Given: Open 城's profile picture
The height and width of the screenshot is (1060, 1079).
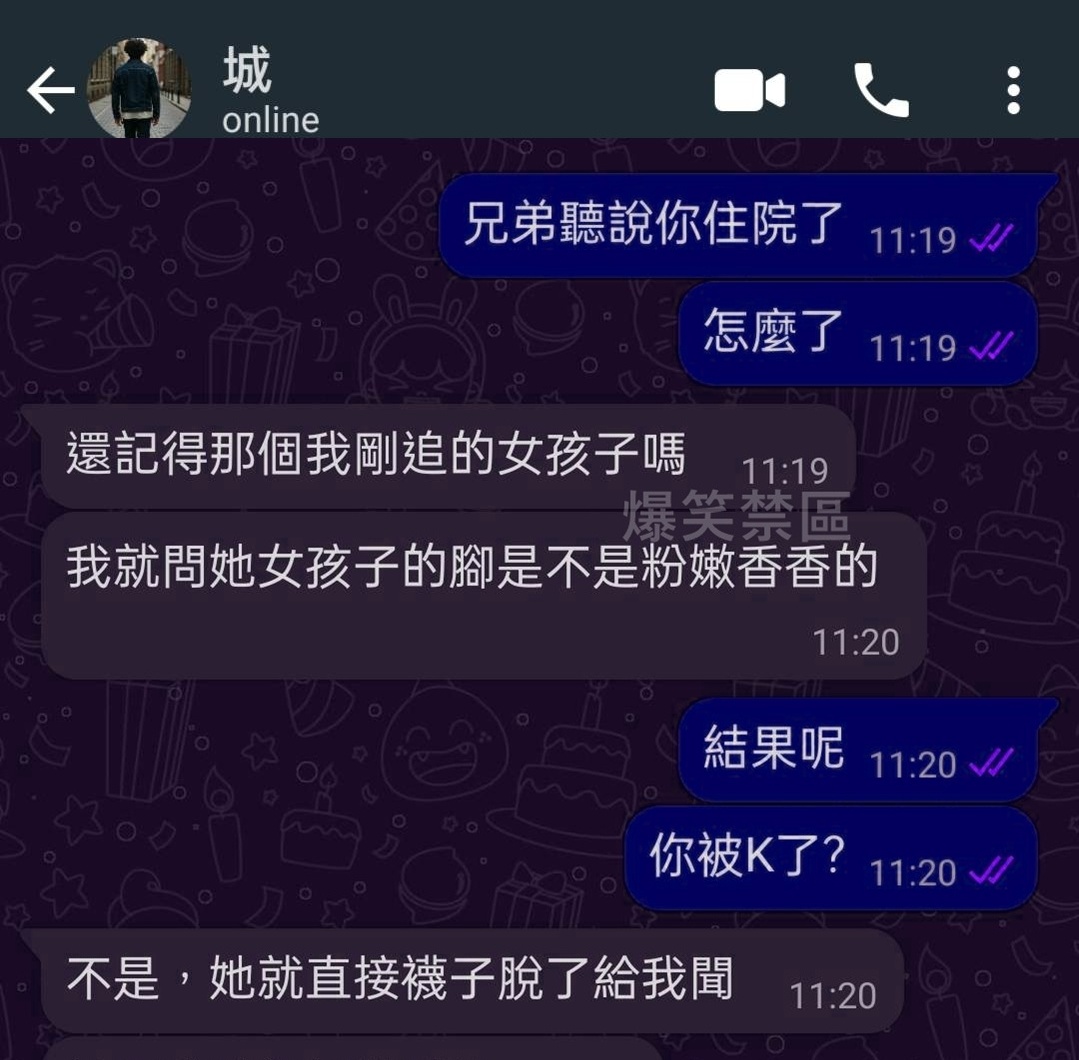Looking at the screenshot, I should click(x=139, y=90).
